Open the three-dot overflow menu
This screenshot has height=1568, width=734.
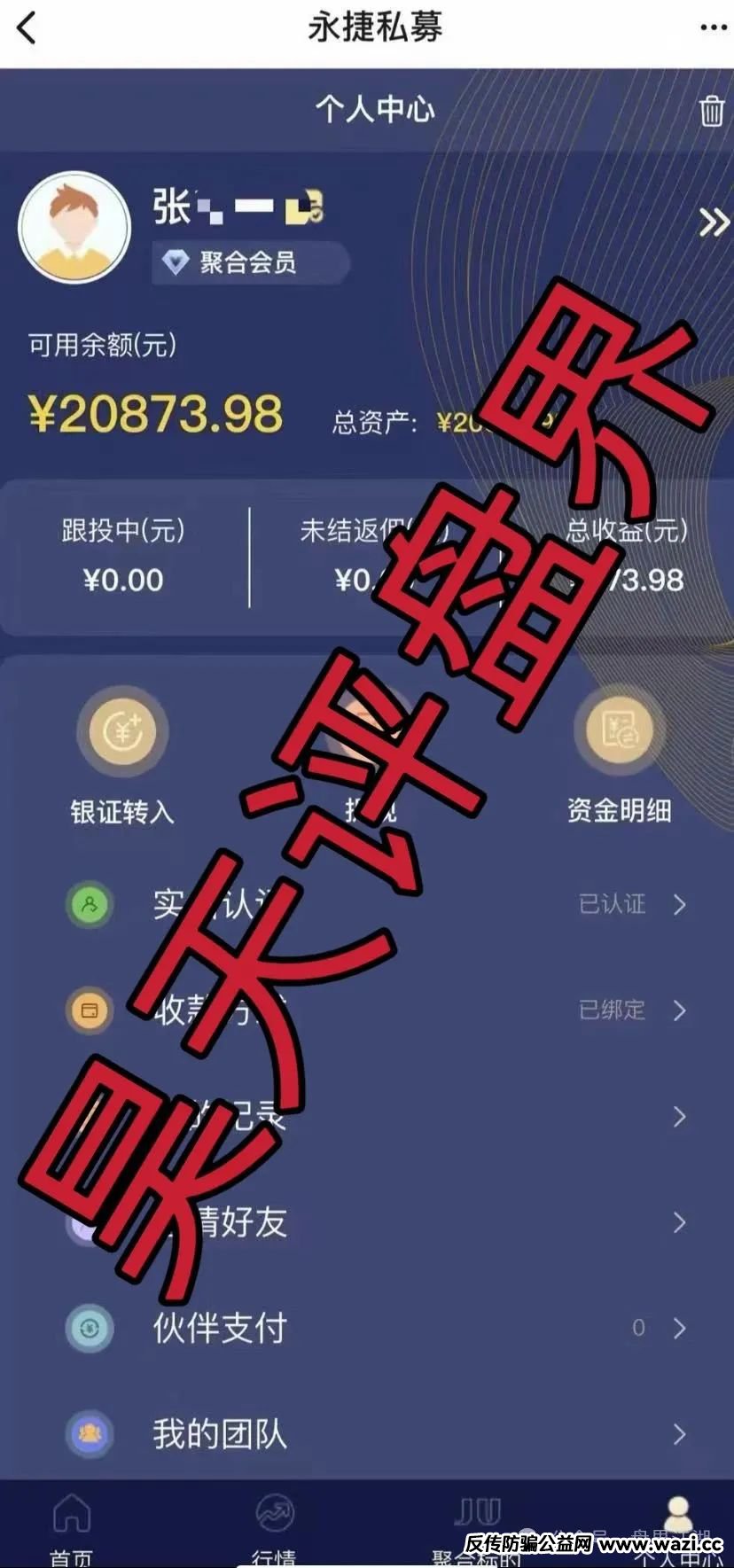(x=712, y=27)
